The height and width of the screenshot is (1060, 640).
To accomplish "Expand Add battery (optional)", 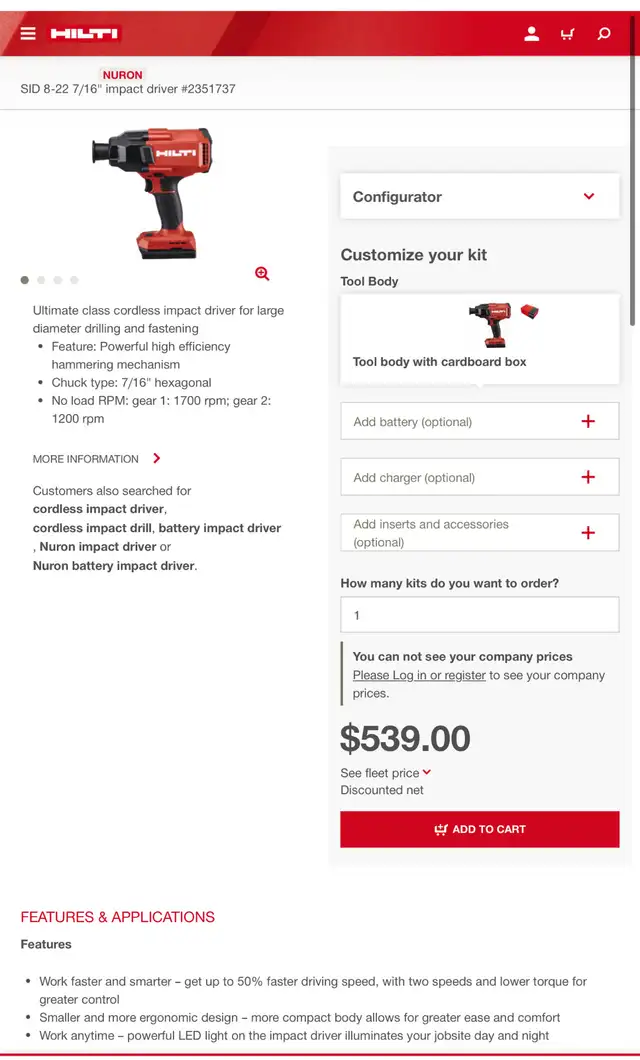I will [x=480, y=421].
